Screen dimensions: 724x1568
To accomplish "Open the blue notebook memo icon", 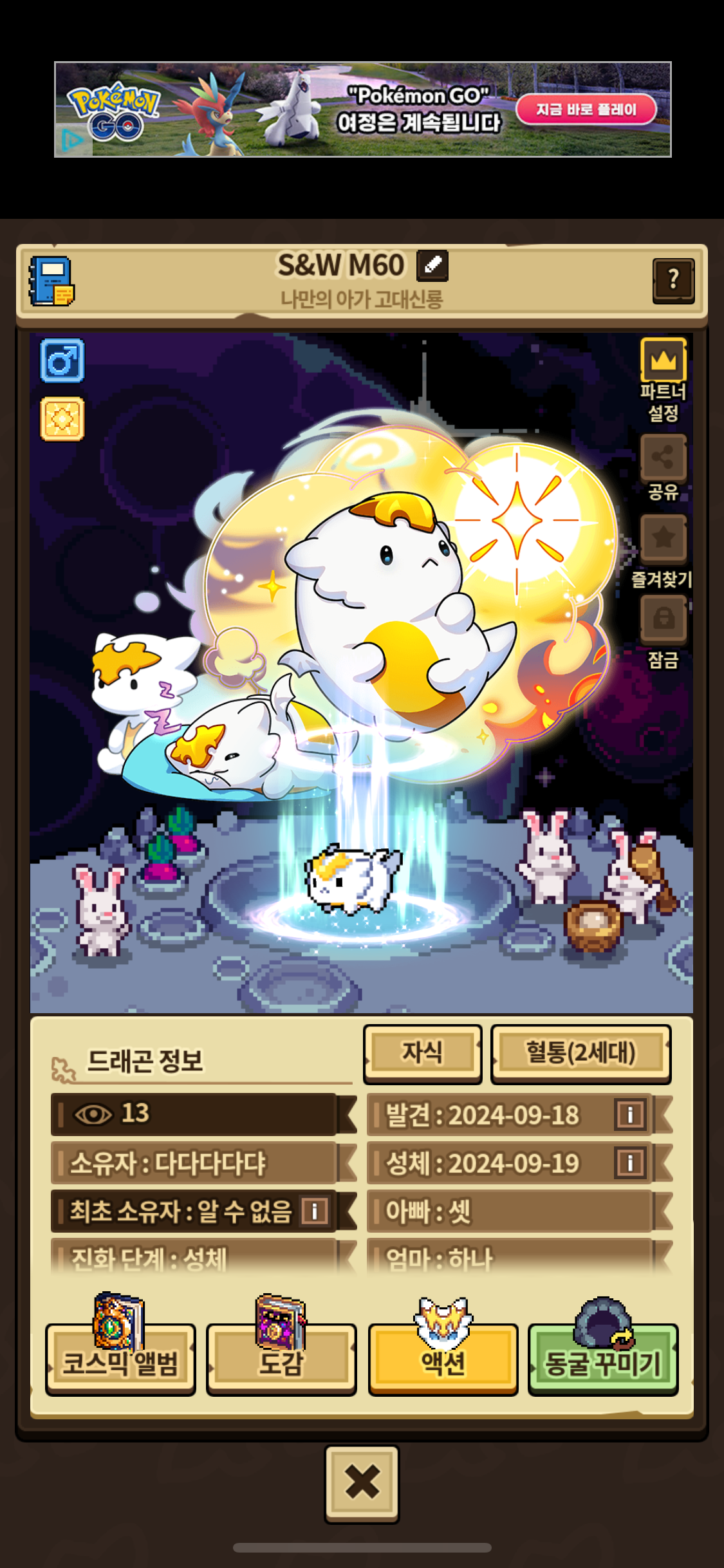I will click(51, 281).
